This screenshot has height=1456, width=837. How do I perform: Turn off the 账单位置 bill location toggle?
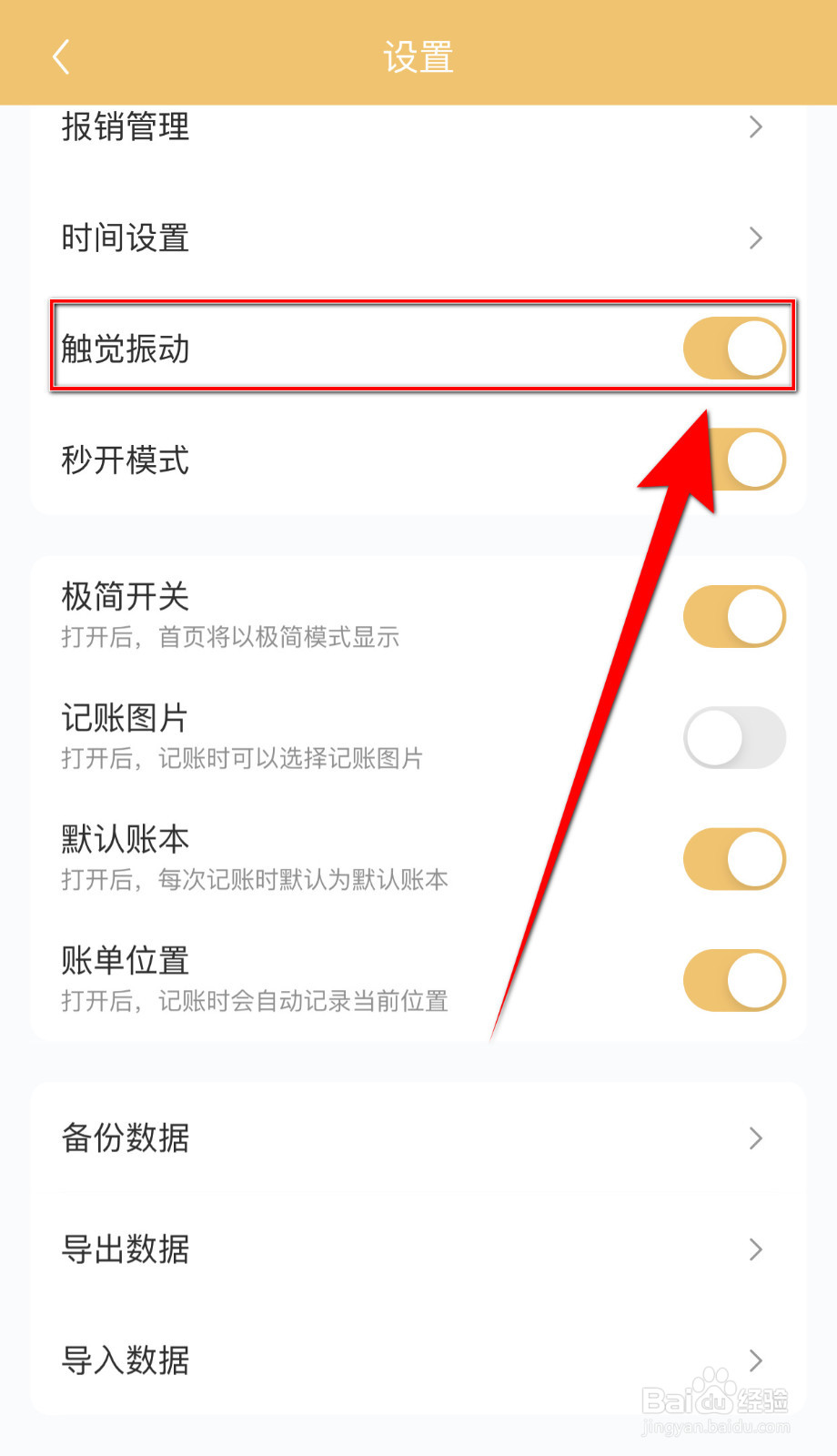coord(735,978)
